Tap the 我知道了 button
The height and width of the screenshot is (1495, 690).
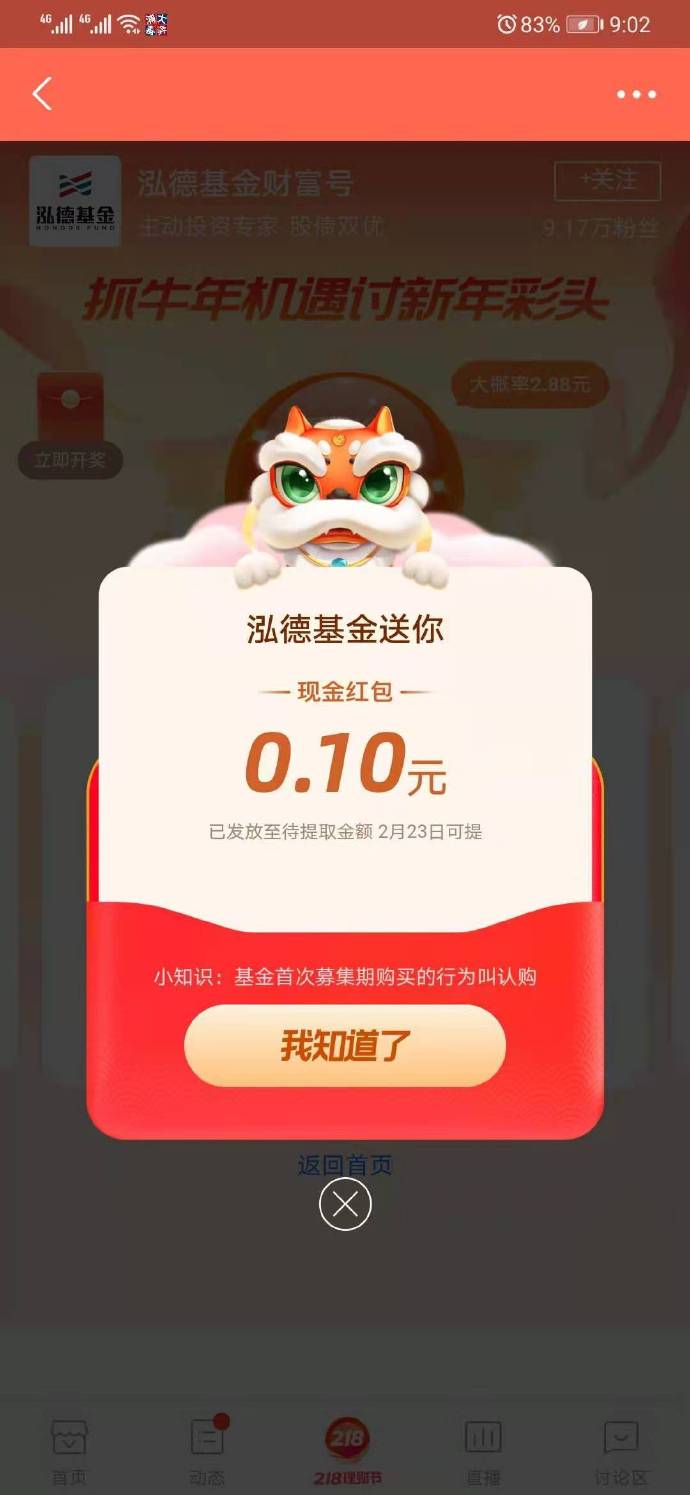pyautogui.click(x=345, y=1046)
